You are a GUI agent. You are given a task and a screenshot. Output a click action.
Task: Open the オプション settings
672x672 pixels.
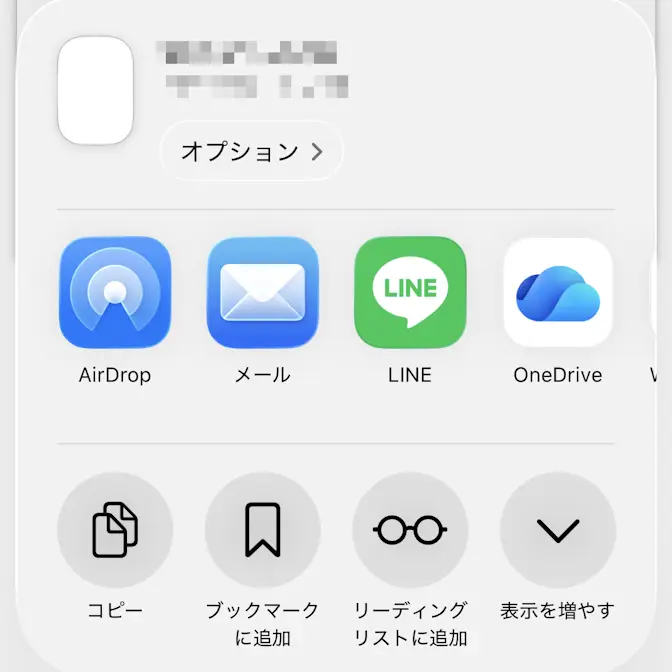(251, 152)
